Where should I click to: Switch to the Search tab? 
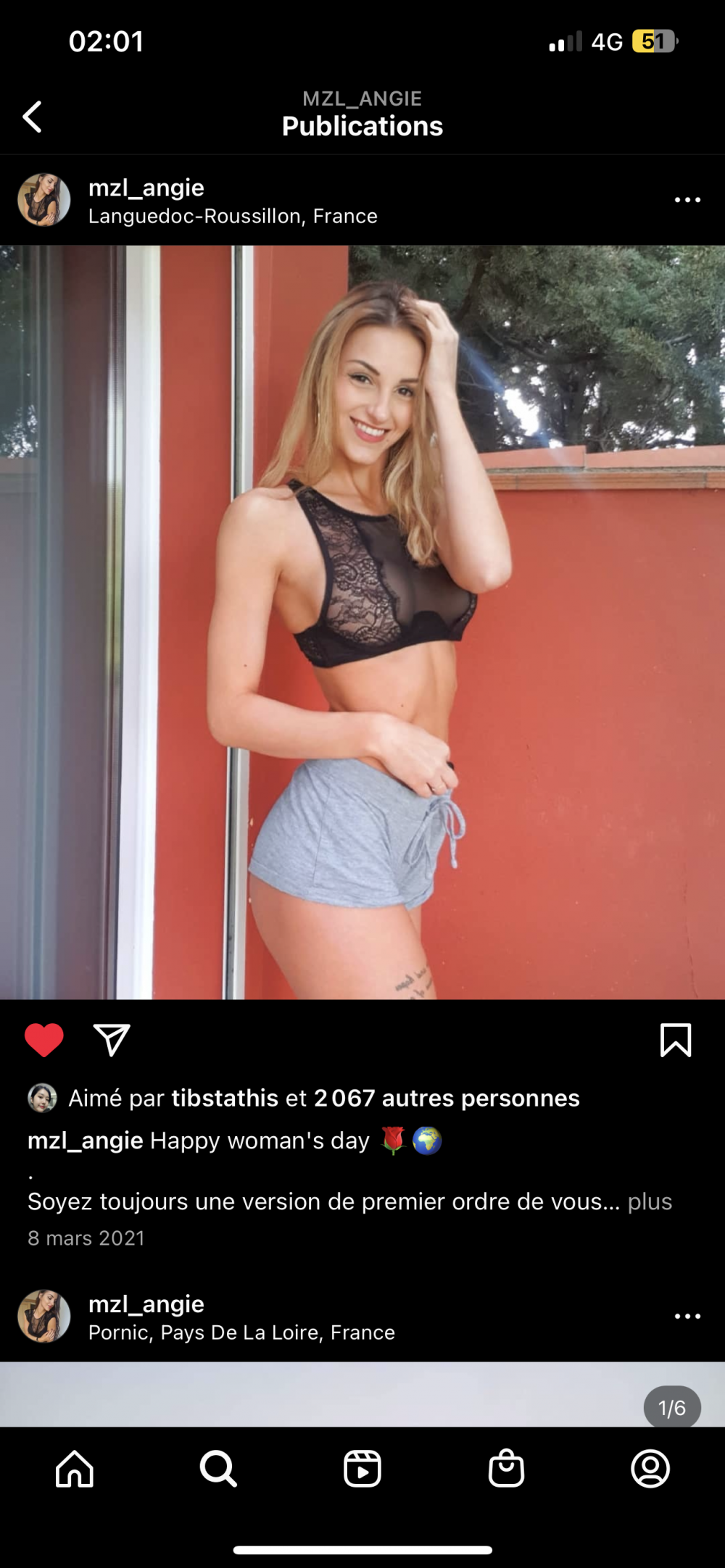click(x=218, y=1469)
